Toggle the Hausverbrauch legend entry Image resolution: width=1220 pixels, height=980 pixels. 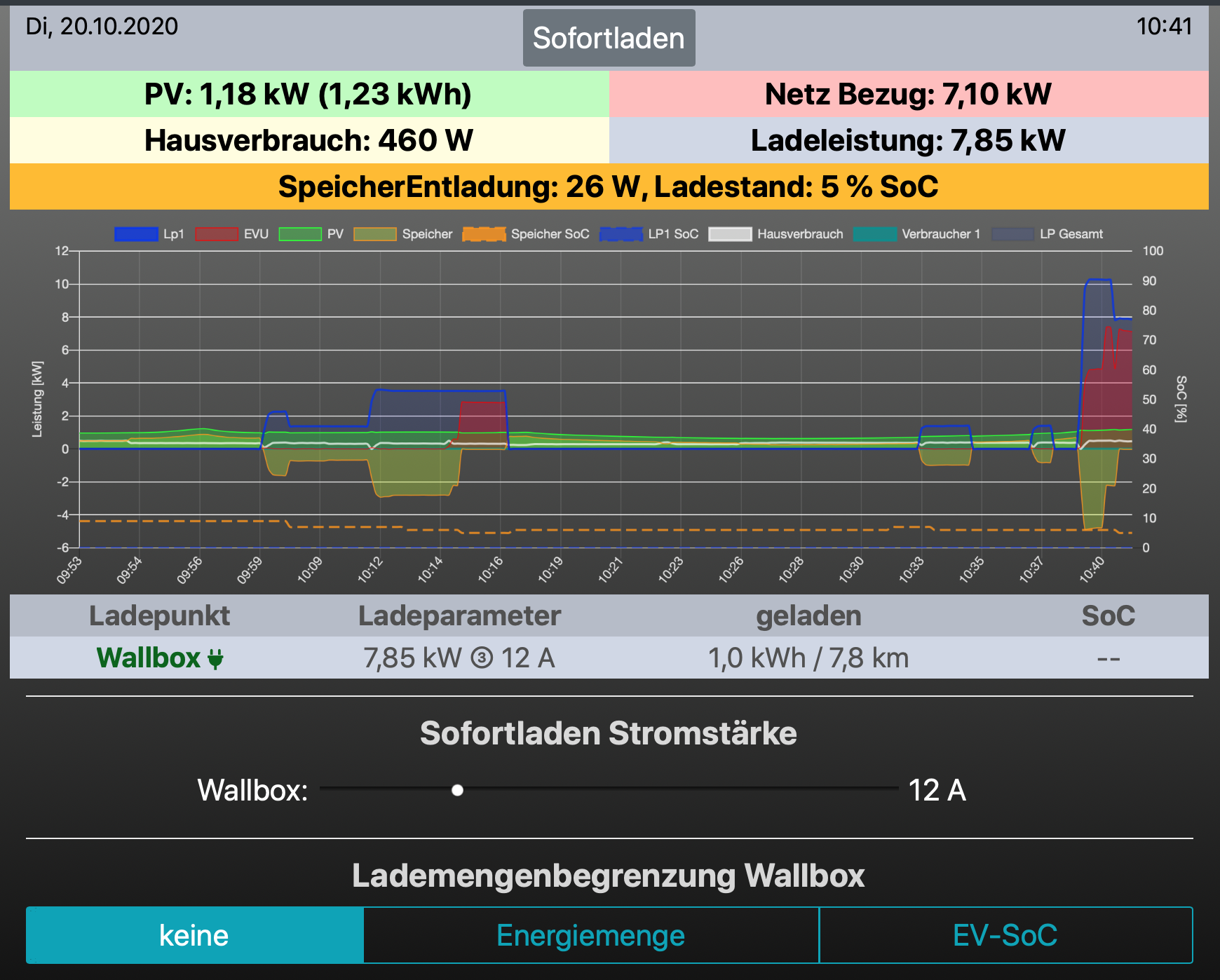click(776, 234)
